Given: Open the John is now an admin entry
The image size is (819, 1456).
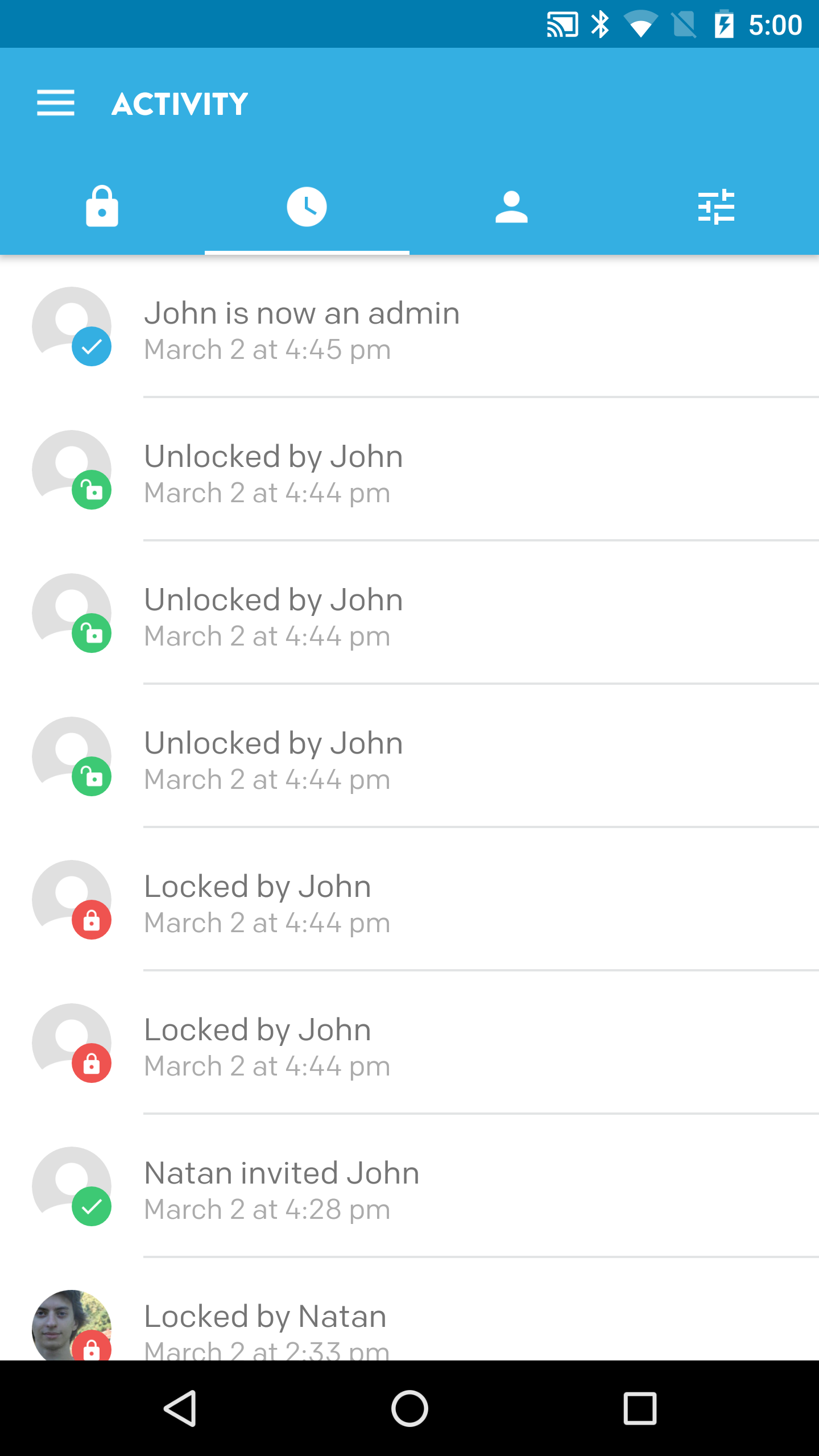Looking at the screenshot, I should [409, 326].
